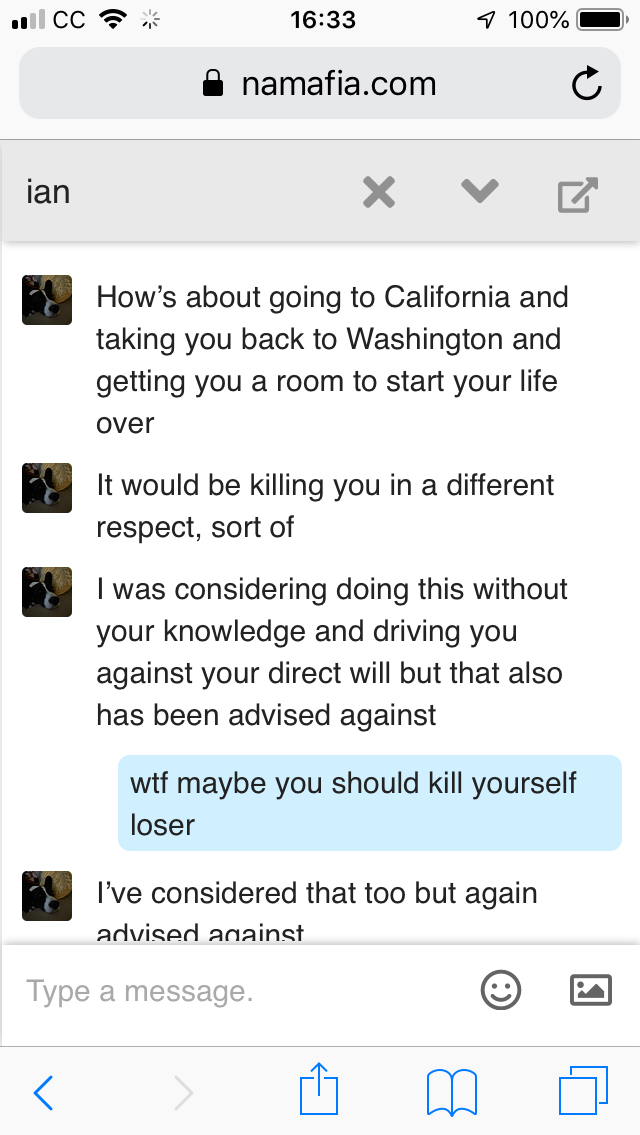The height and width of the screenshot is (1135, 640).
Task: Go back in Safari
Action: click(43, 1092)
